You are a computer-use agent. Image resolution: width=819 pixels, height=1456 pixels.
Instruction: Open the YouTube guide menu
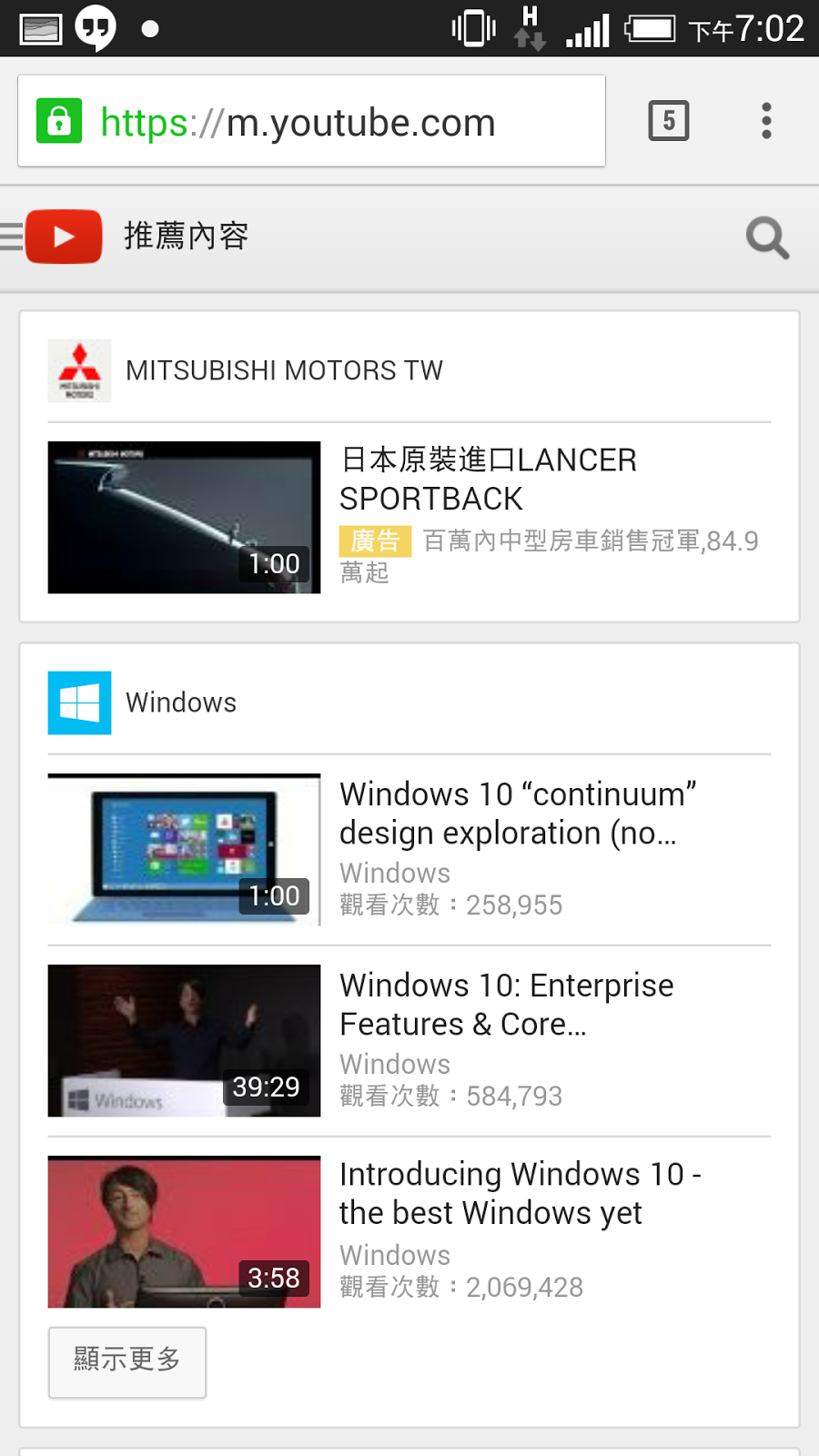point(13,237)
